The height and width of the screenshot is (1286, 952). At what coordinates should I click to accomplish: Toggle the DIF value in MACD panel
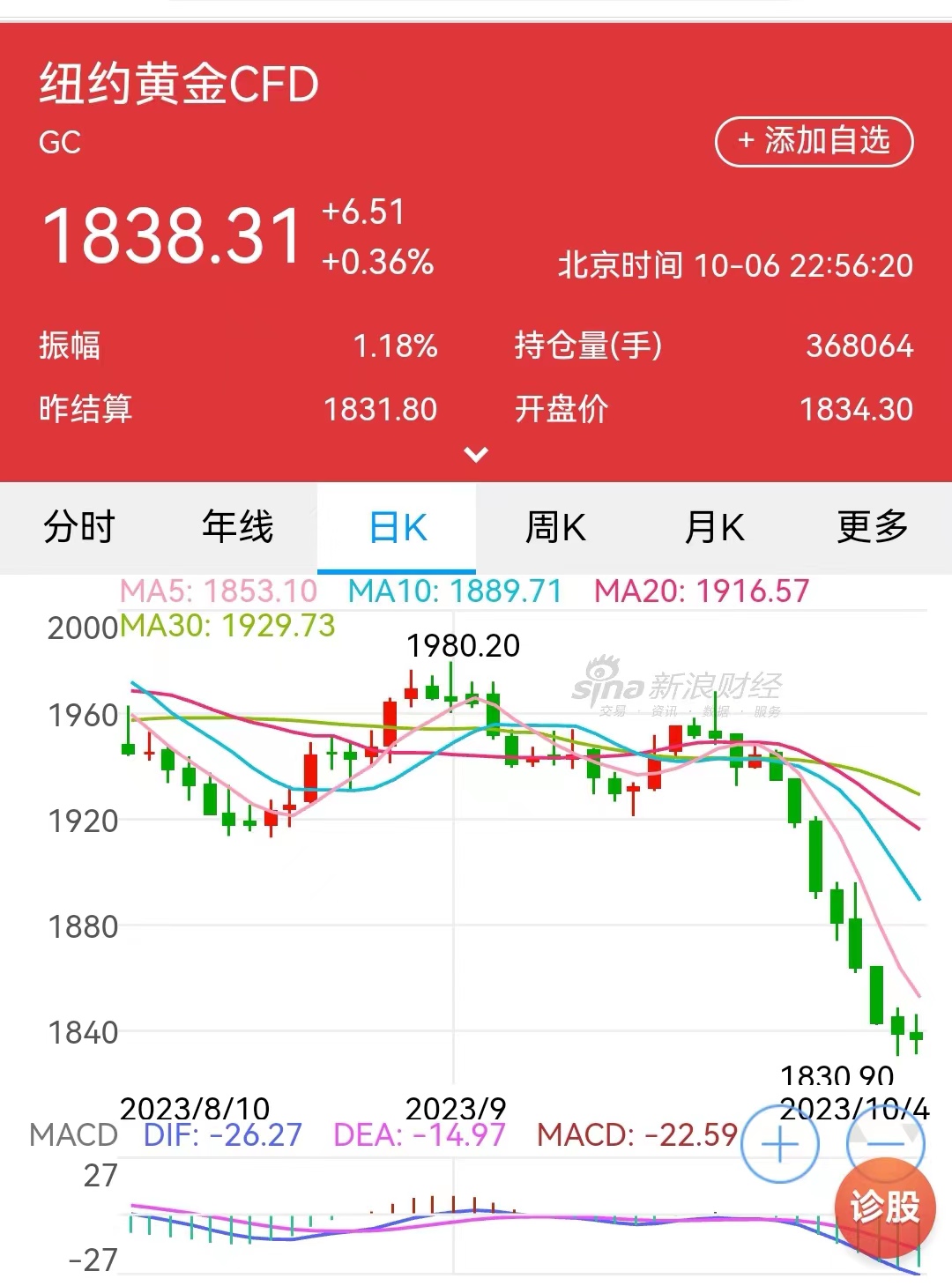coord(223,1137)
